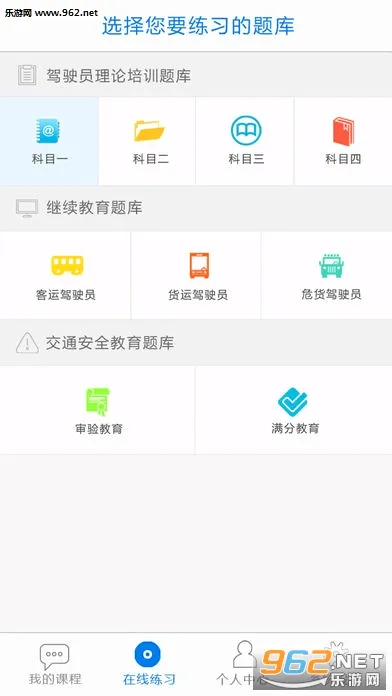Open the 货运驾驶员 question bank
This screenshot has width=392, height=696.
[196, 275]
